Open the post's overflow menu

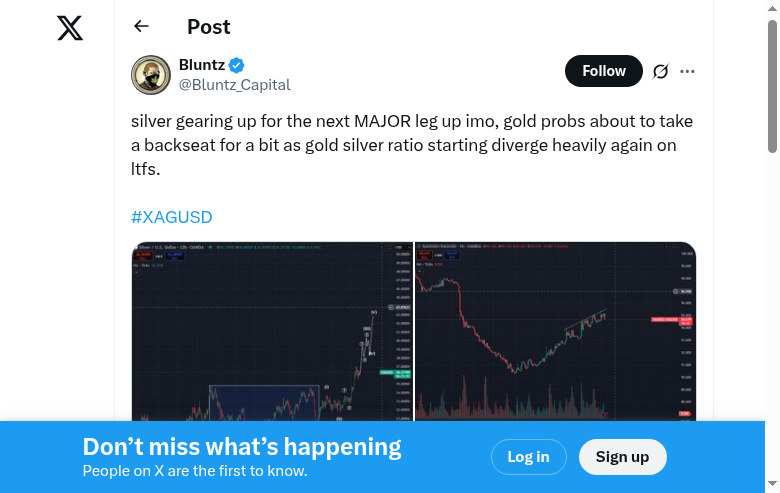click(x=687, y=71)
